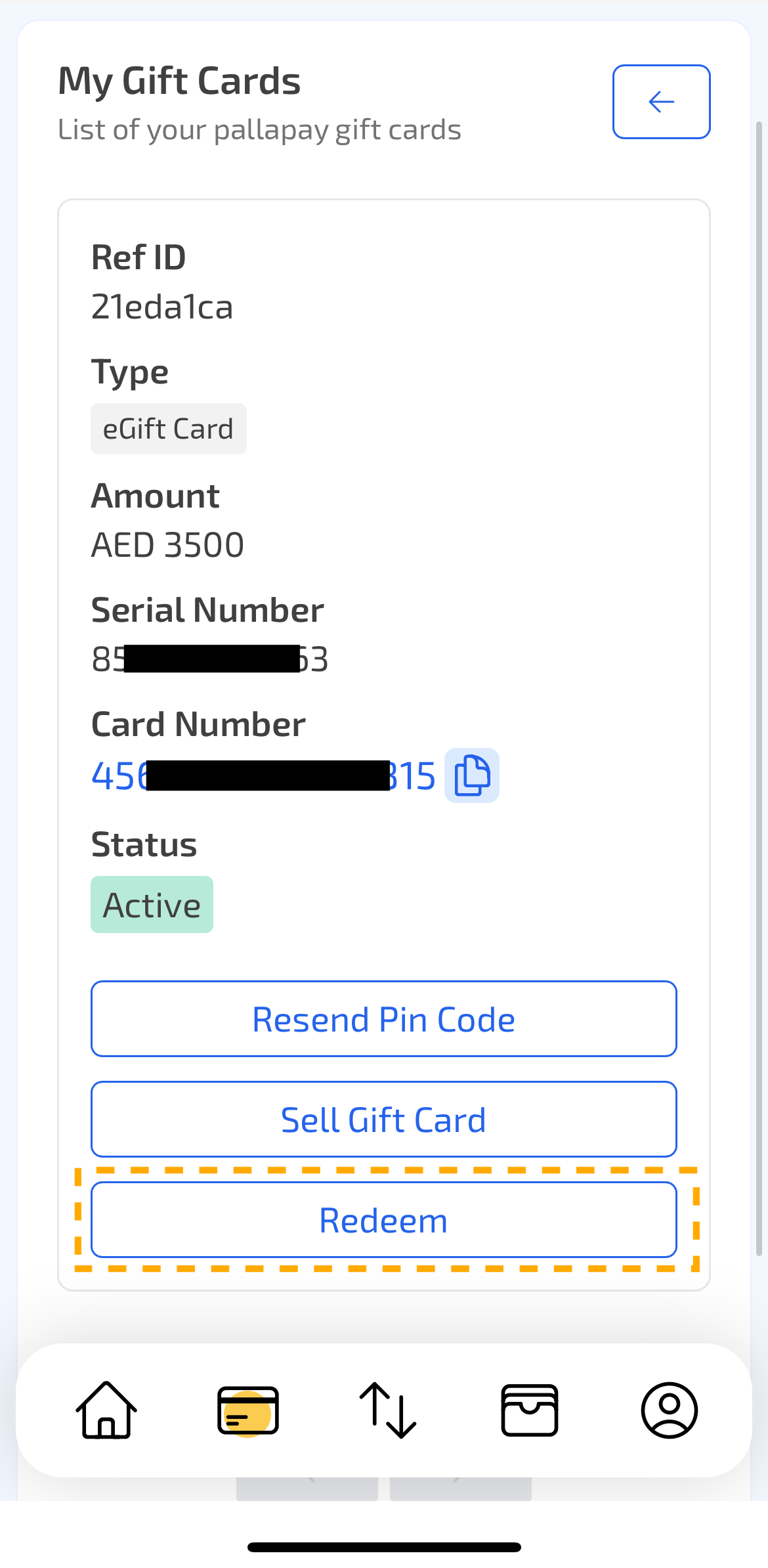The height and width of the screenshot is (1568, 768).
Task: Copy the card number using copy icon
Action: pos(472,775)
